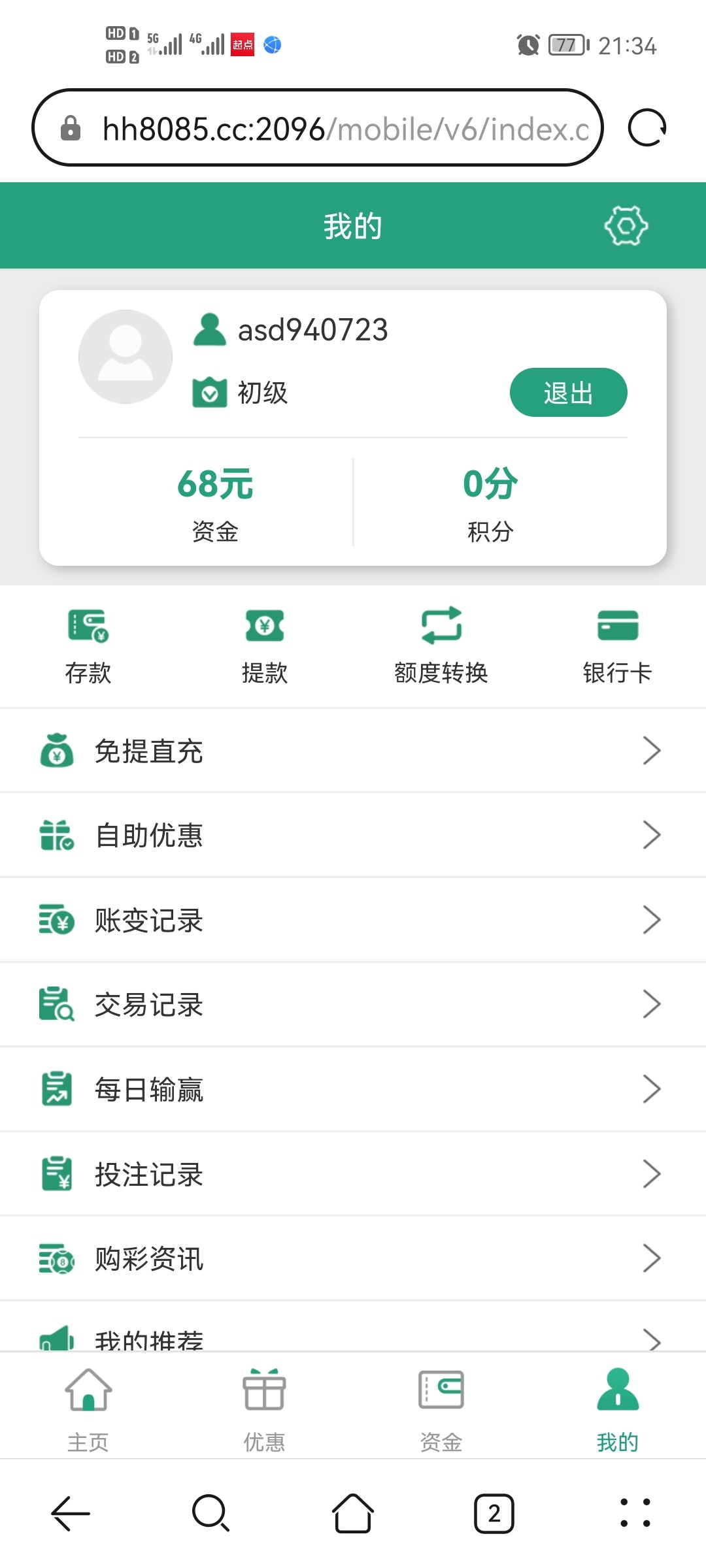Click the 银行卡 bank card icon

point(618,626)
